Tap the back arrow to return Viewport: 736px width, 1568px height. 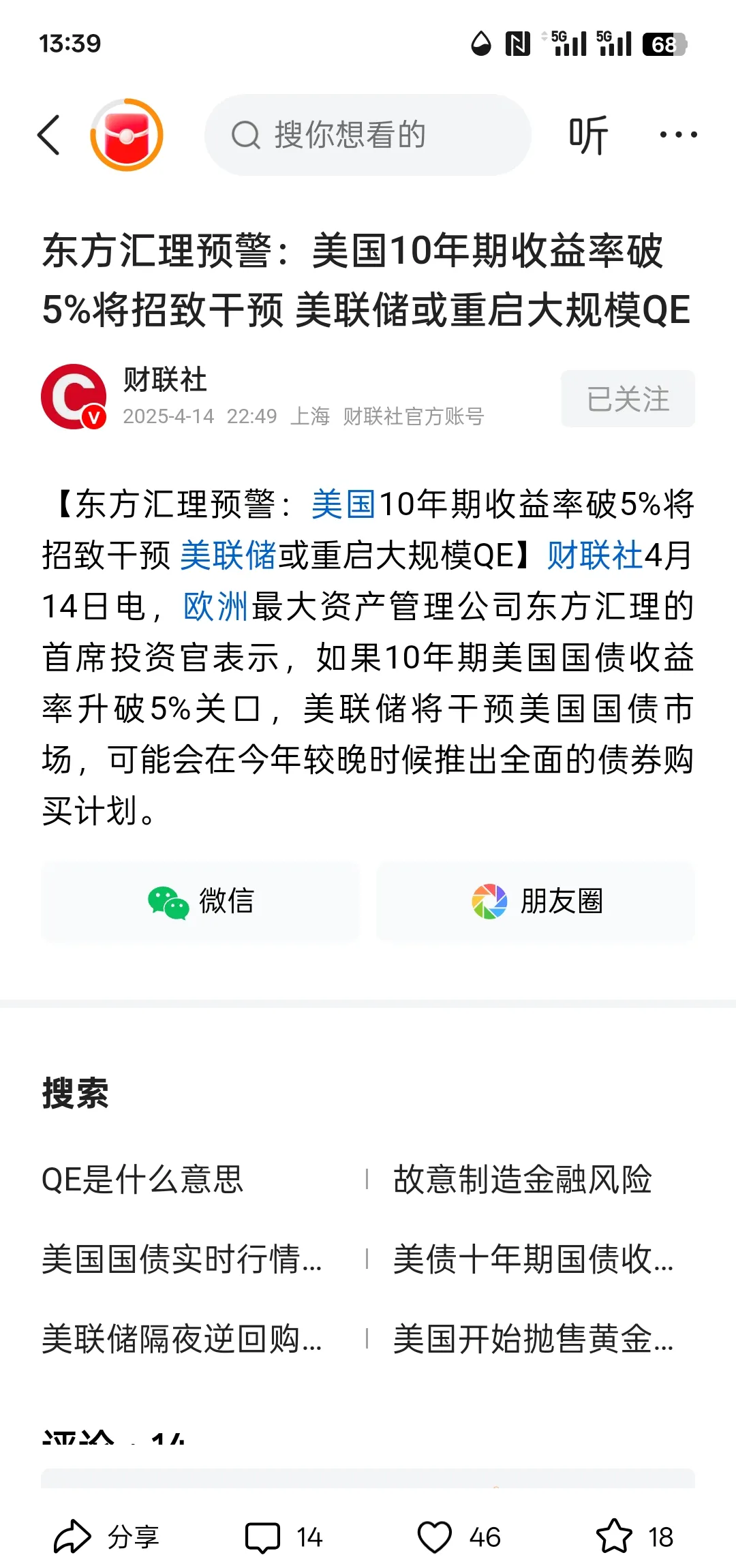tap(49, 134)
